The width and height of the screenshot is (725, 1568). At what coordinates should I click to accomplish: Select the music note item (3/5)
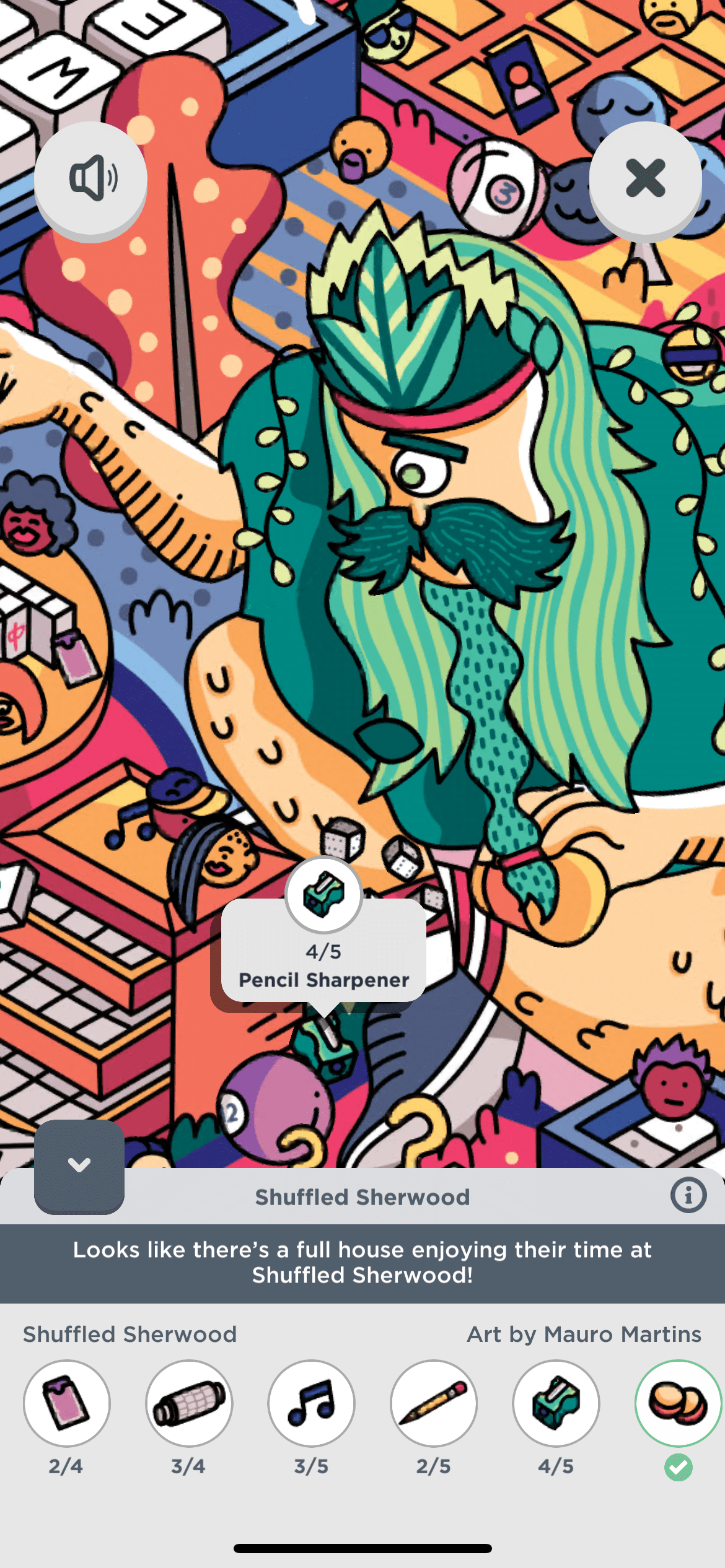coord(311,1403)
